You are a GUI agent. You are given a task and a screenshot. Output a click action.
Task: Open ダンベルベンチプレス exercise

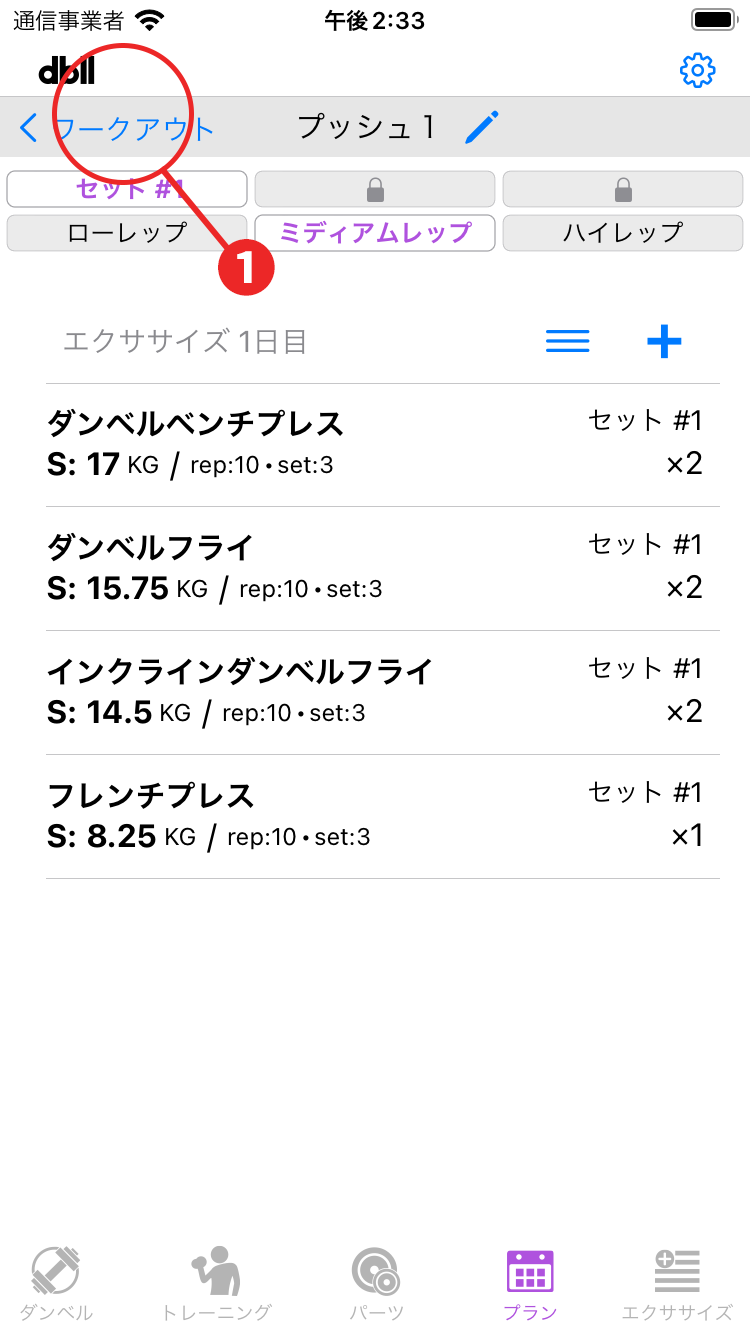point(382,444)
